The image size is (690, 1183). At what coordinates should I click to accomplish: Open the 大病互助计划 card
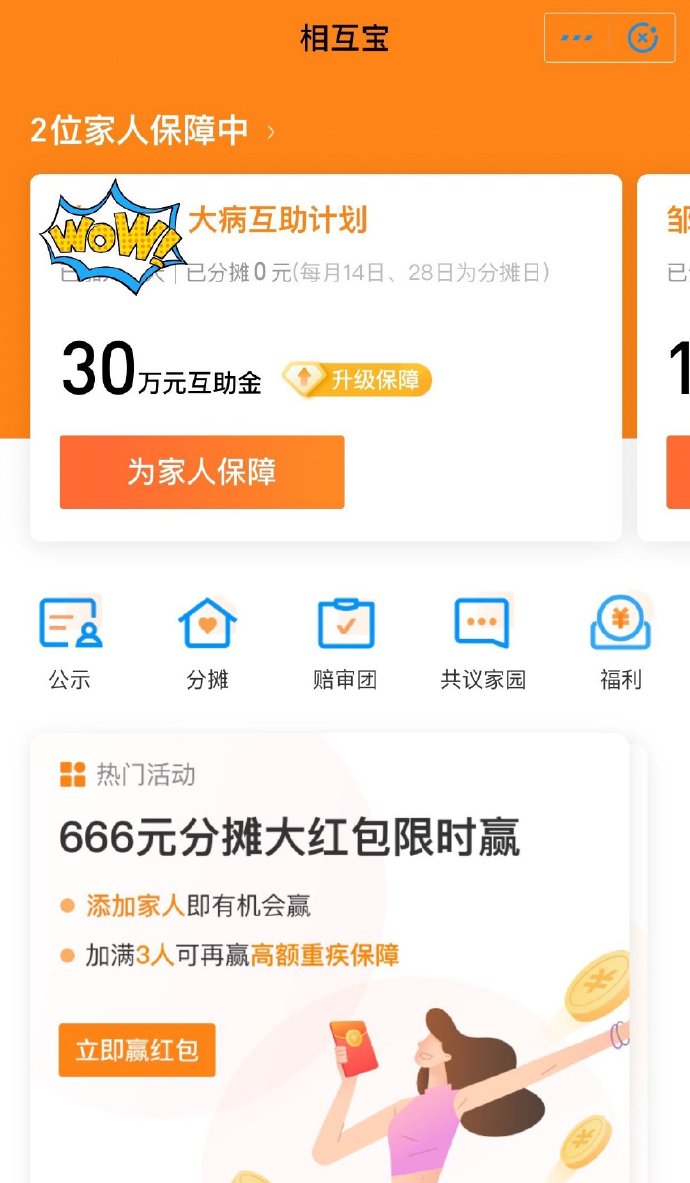278,221
